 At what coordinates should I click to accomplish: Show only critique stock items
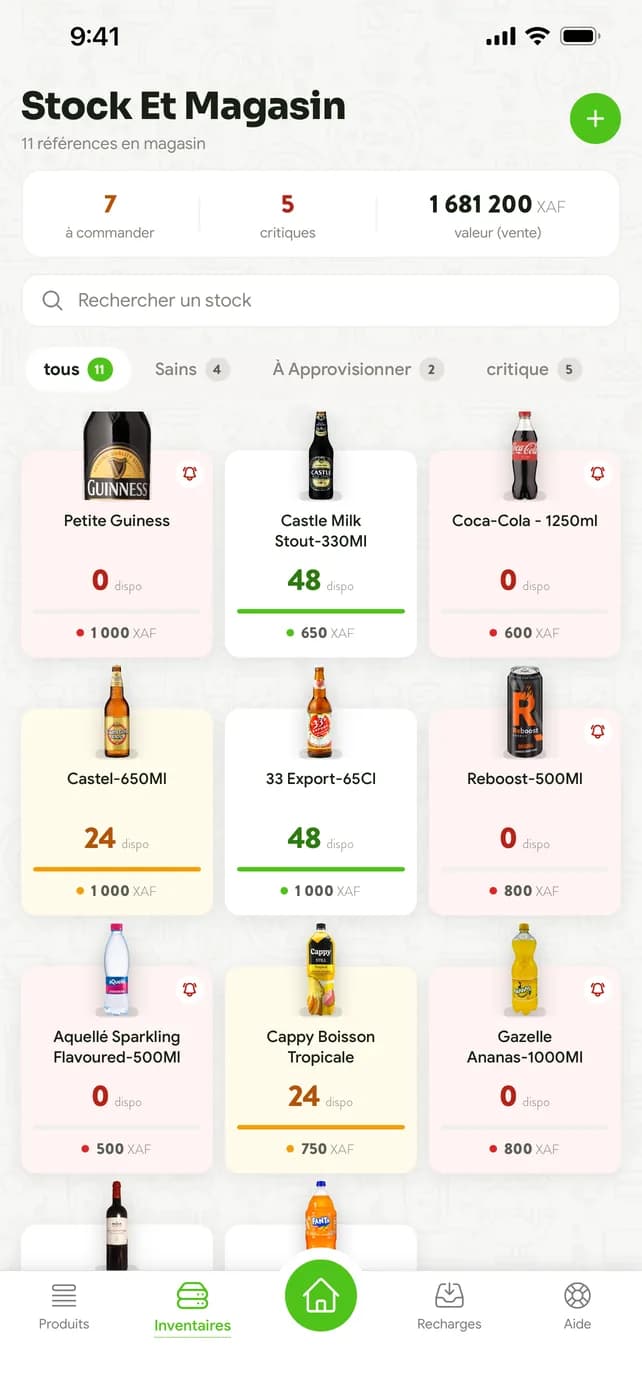(x=533, y=369)
